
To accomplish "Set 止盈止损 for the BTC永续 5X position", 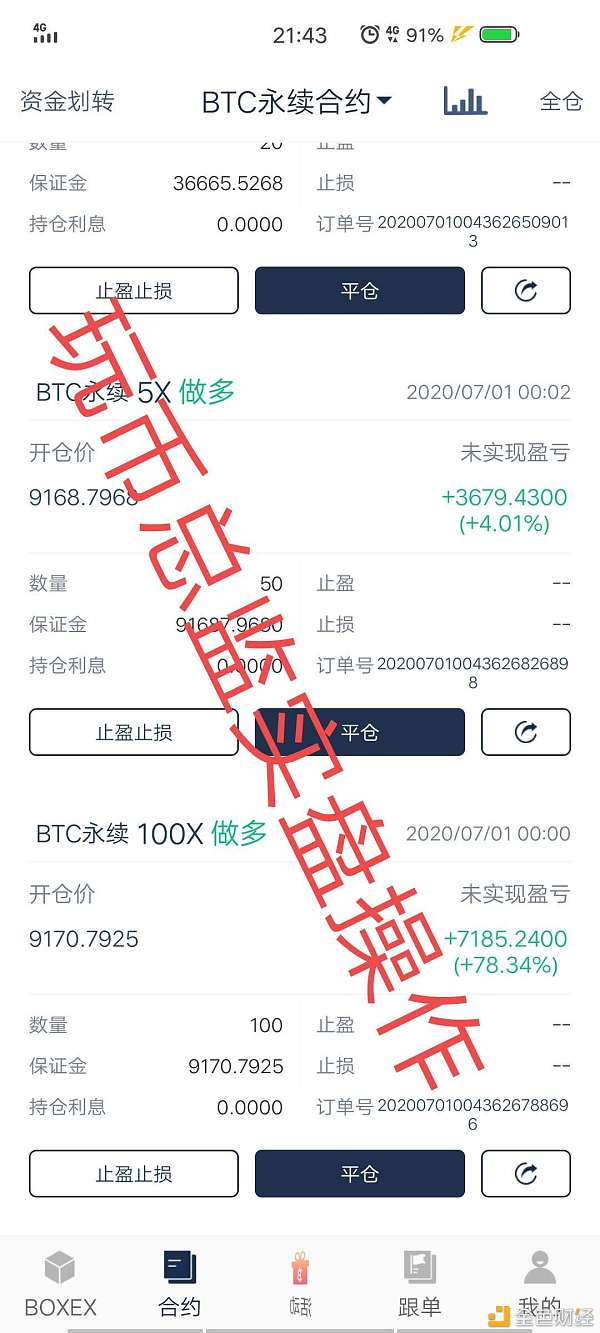I will click(134, 732).
